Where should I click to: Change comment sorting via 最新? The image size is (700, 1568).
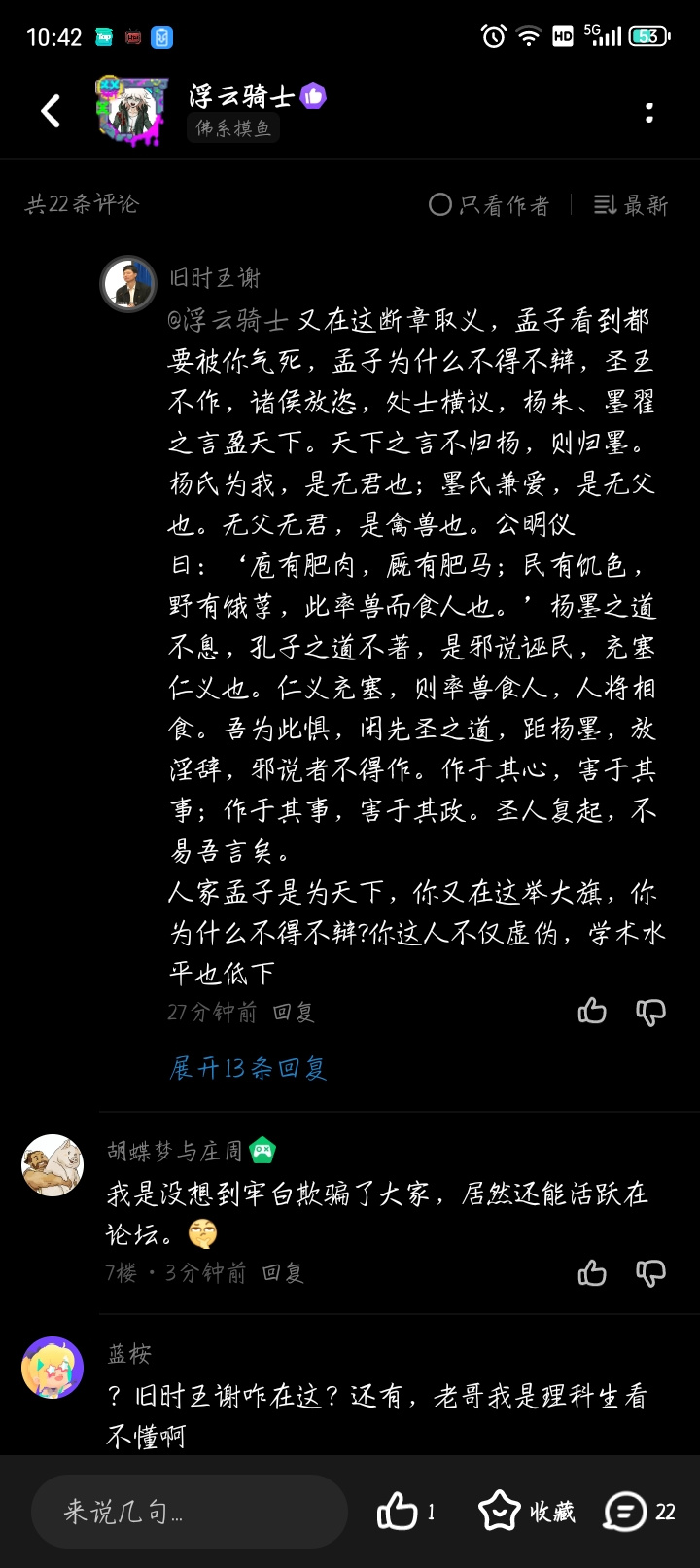(631, 205)
